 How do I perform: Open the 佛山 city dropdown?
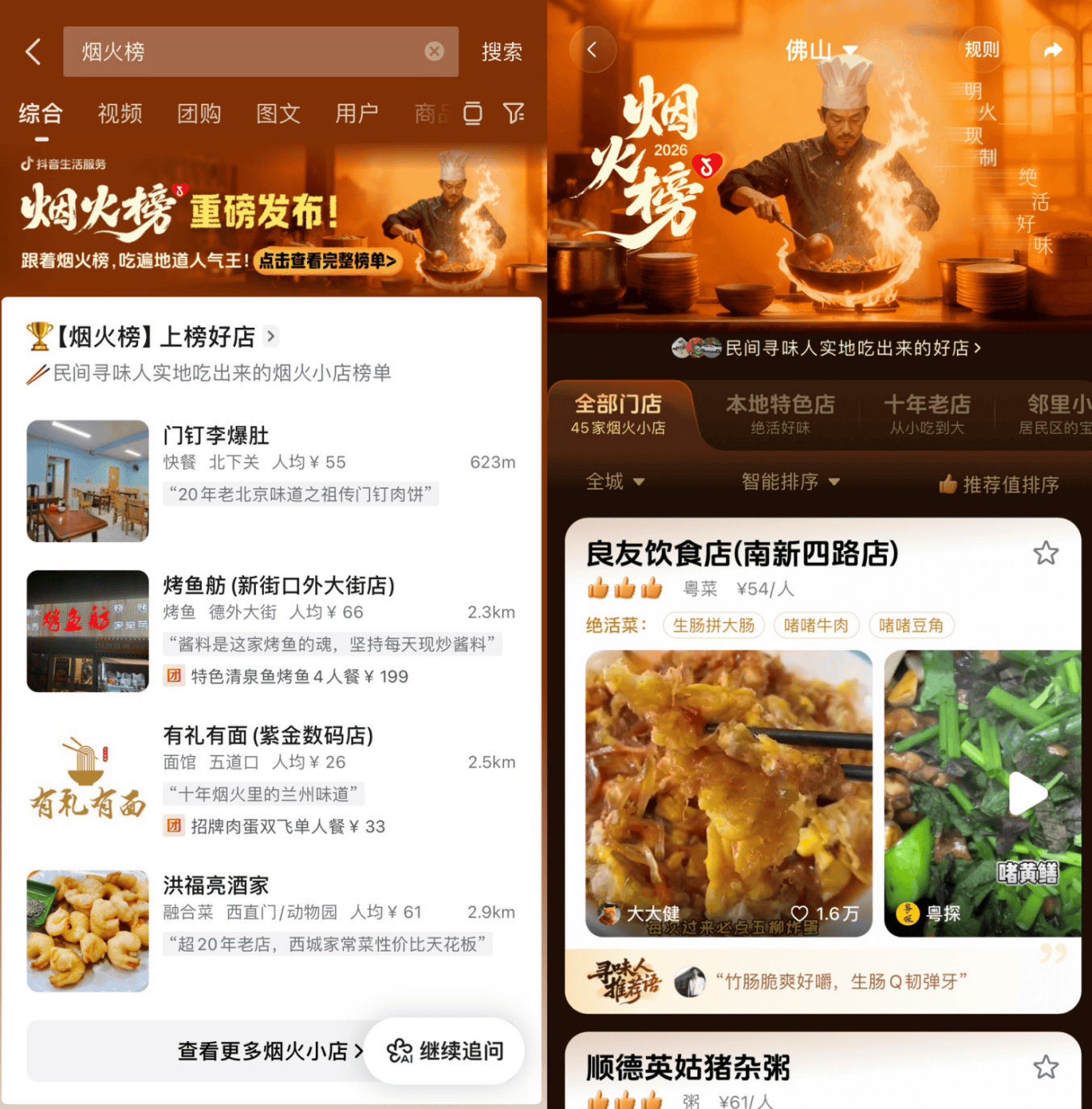[x=821, y=50]
